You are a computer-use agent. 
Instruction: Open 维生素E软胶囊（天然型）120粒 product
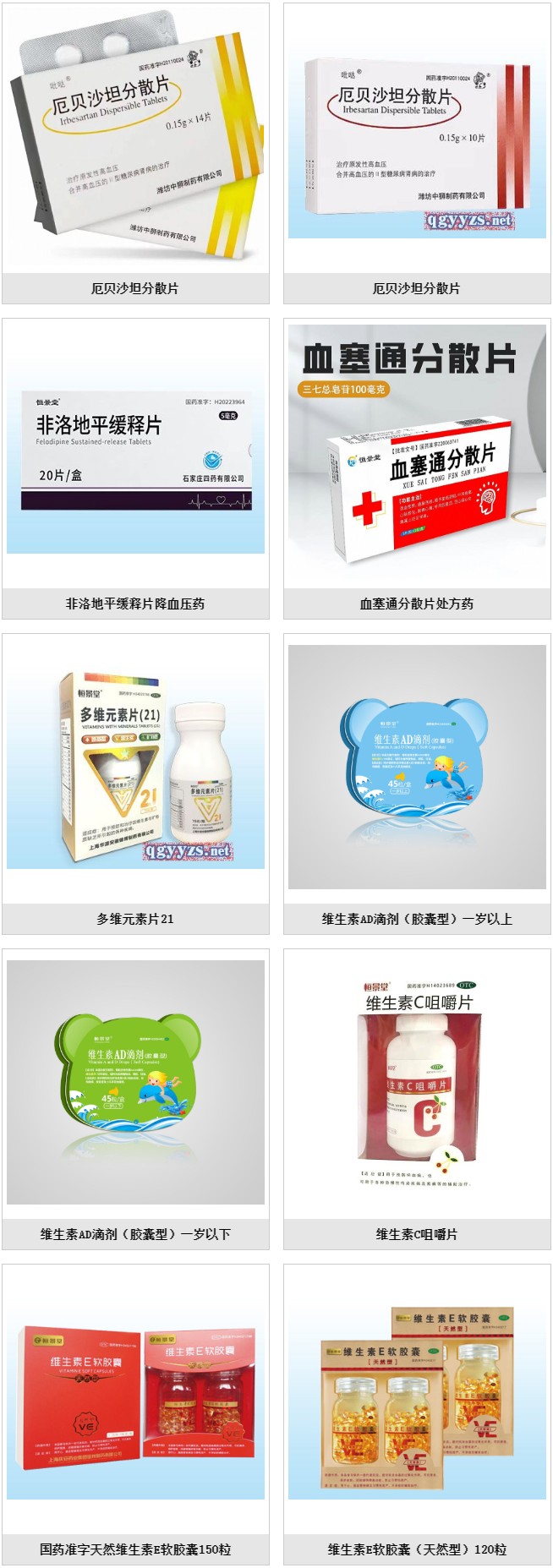[416, 1399]
